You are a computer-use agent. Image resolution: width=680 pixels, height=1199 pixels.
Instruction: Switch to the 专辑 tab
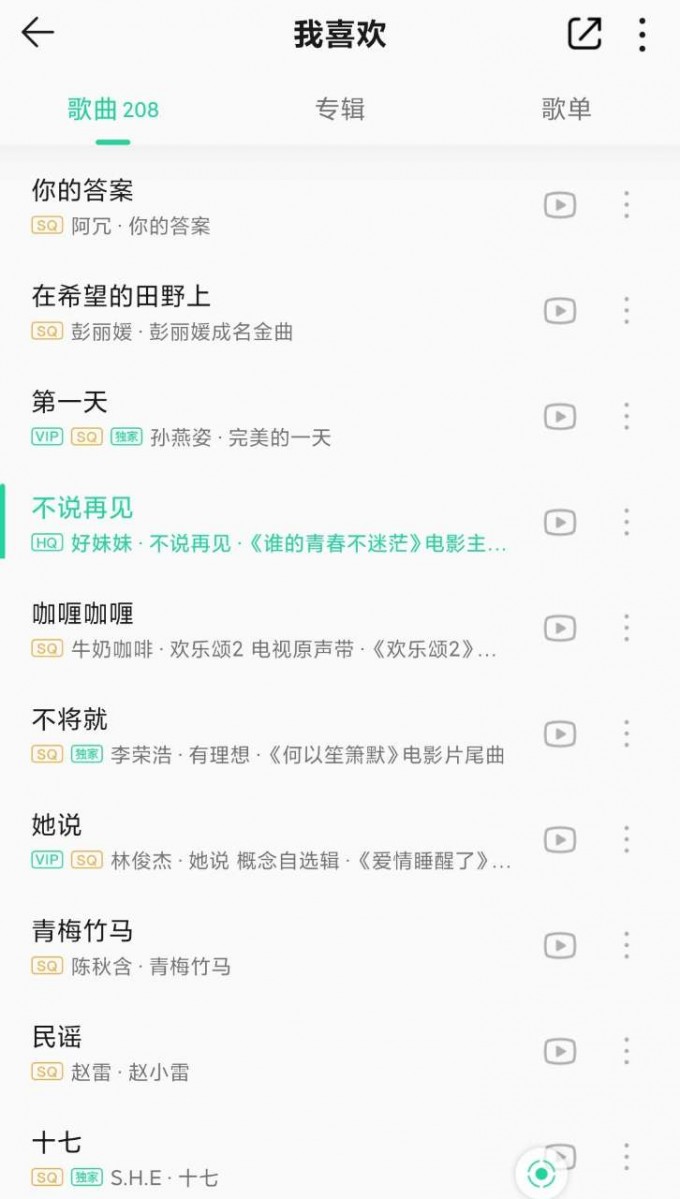click(x=340, y=109)
